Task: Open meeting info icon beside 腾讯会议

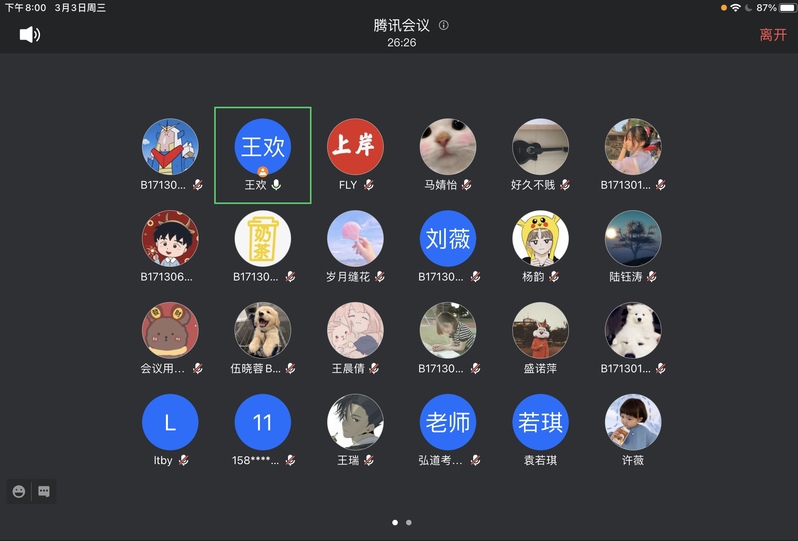Action: pyautogui.click(x=444, y=25)
